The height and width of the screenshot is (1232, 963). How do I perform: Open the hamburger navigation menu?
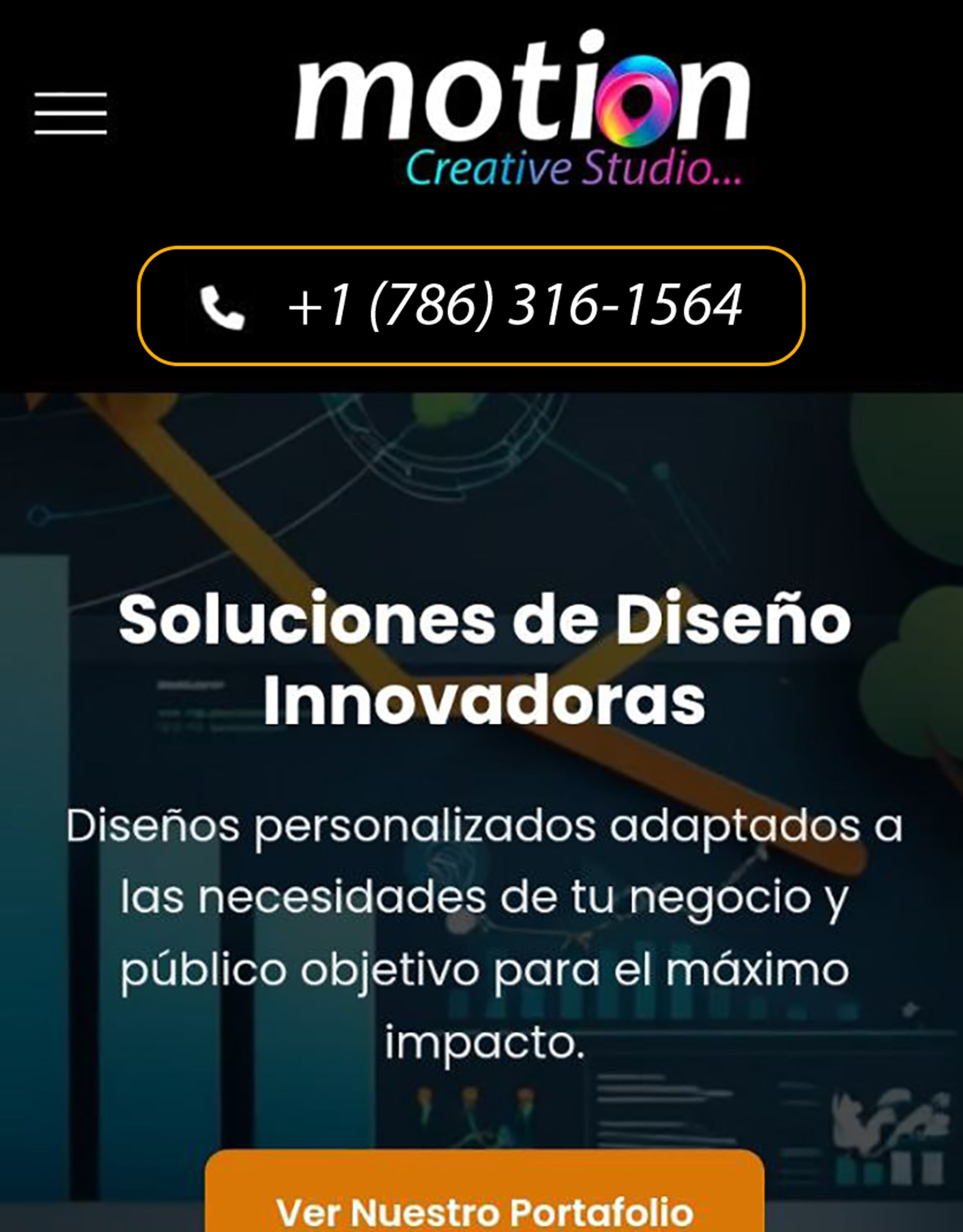click(71, 113)
